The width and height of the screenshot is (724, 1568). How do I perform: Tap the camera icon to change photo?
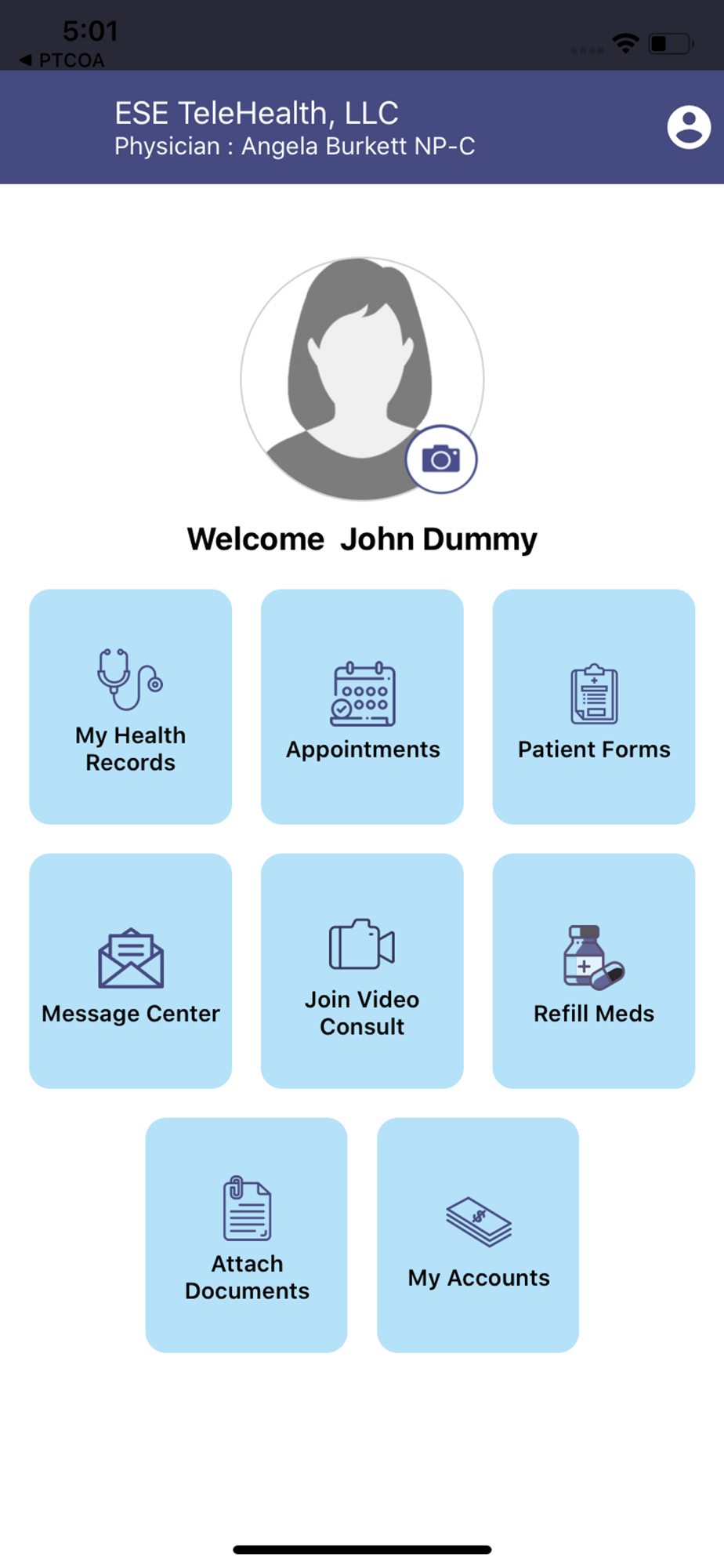tap(441, 459)
